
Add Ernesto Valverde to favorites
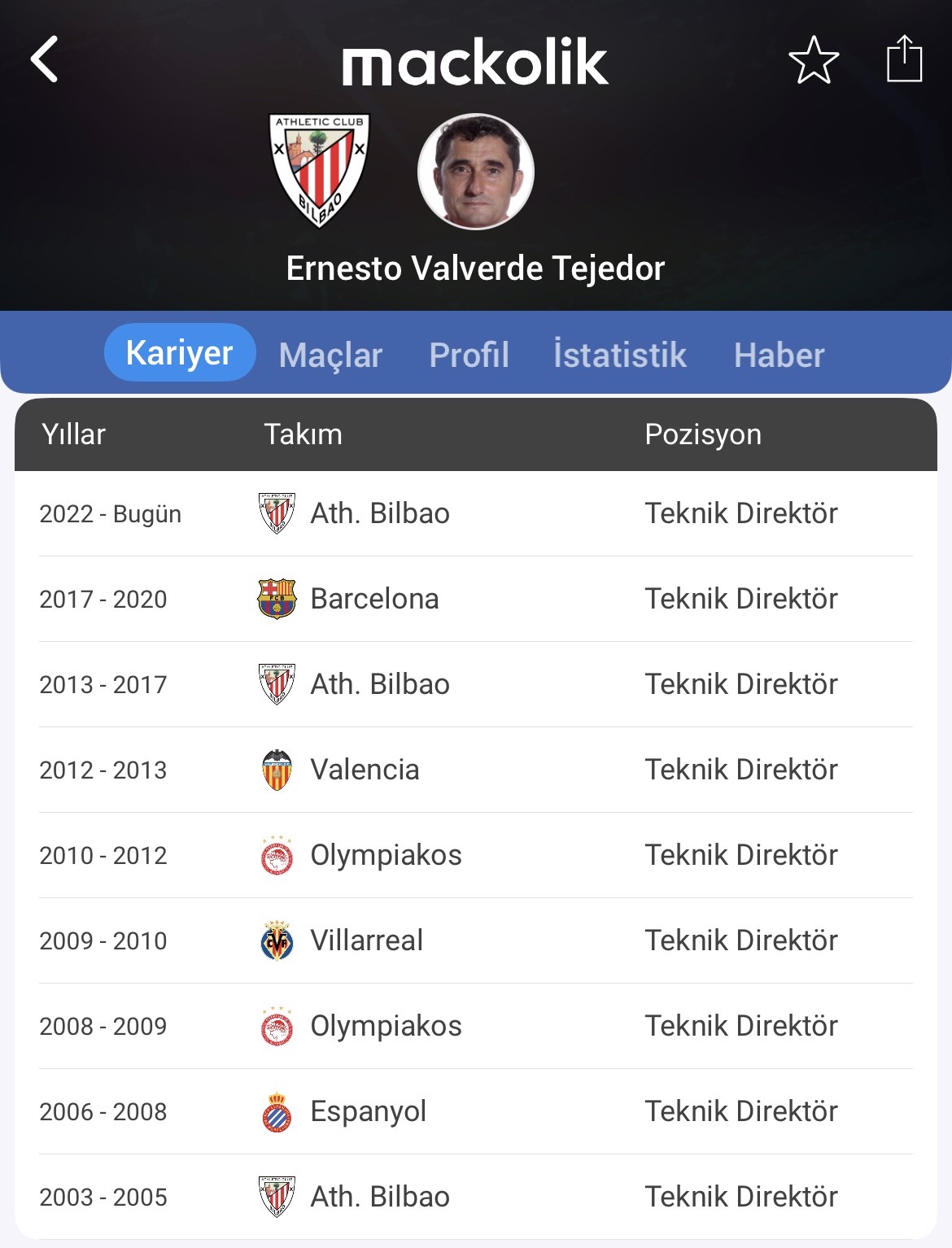tap(813, 60)
